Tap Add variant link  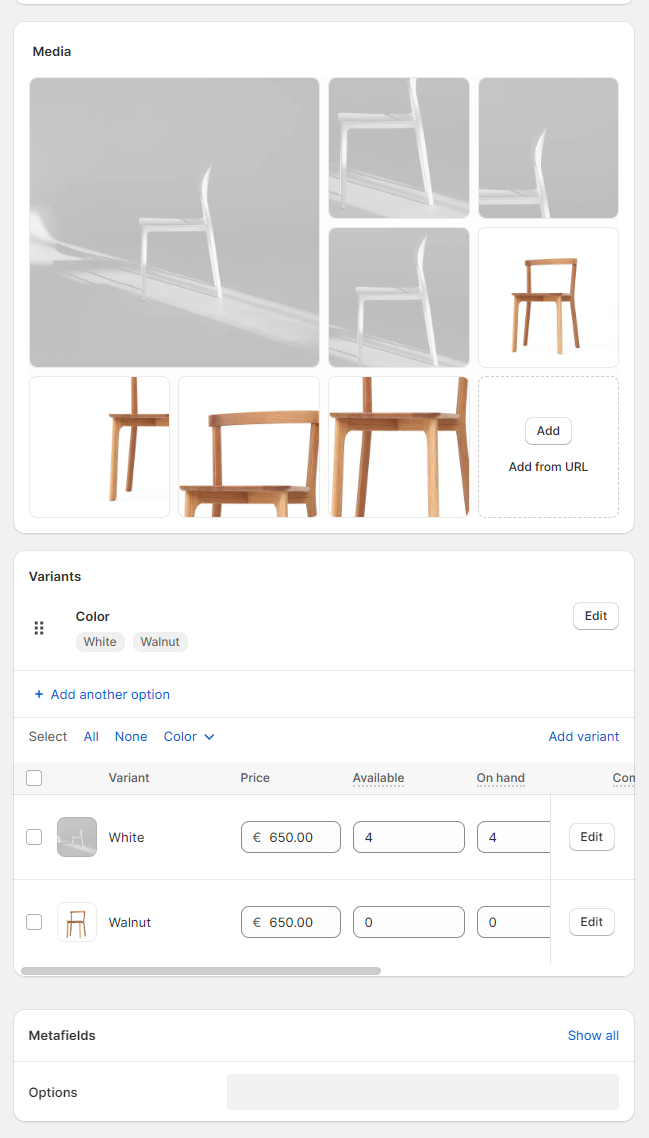583,737
